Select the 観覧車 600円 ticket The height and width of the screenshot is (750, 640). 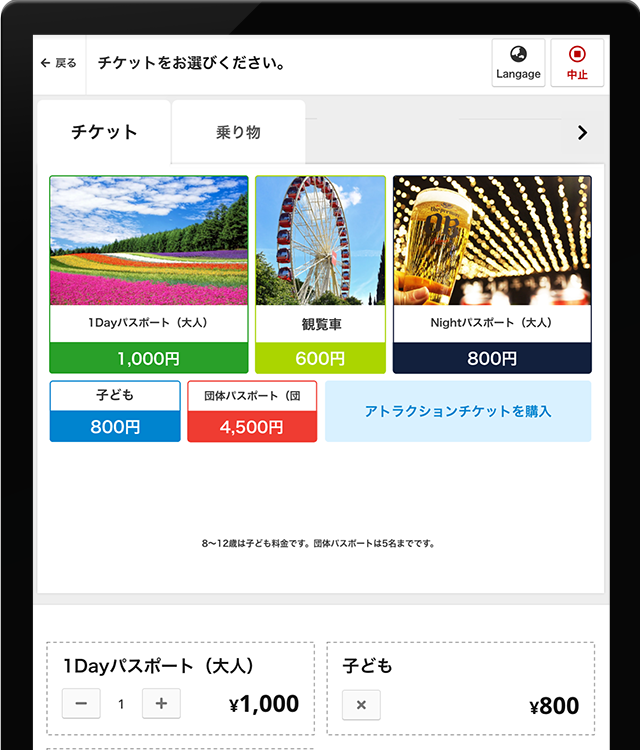click(321, 274)
